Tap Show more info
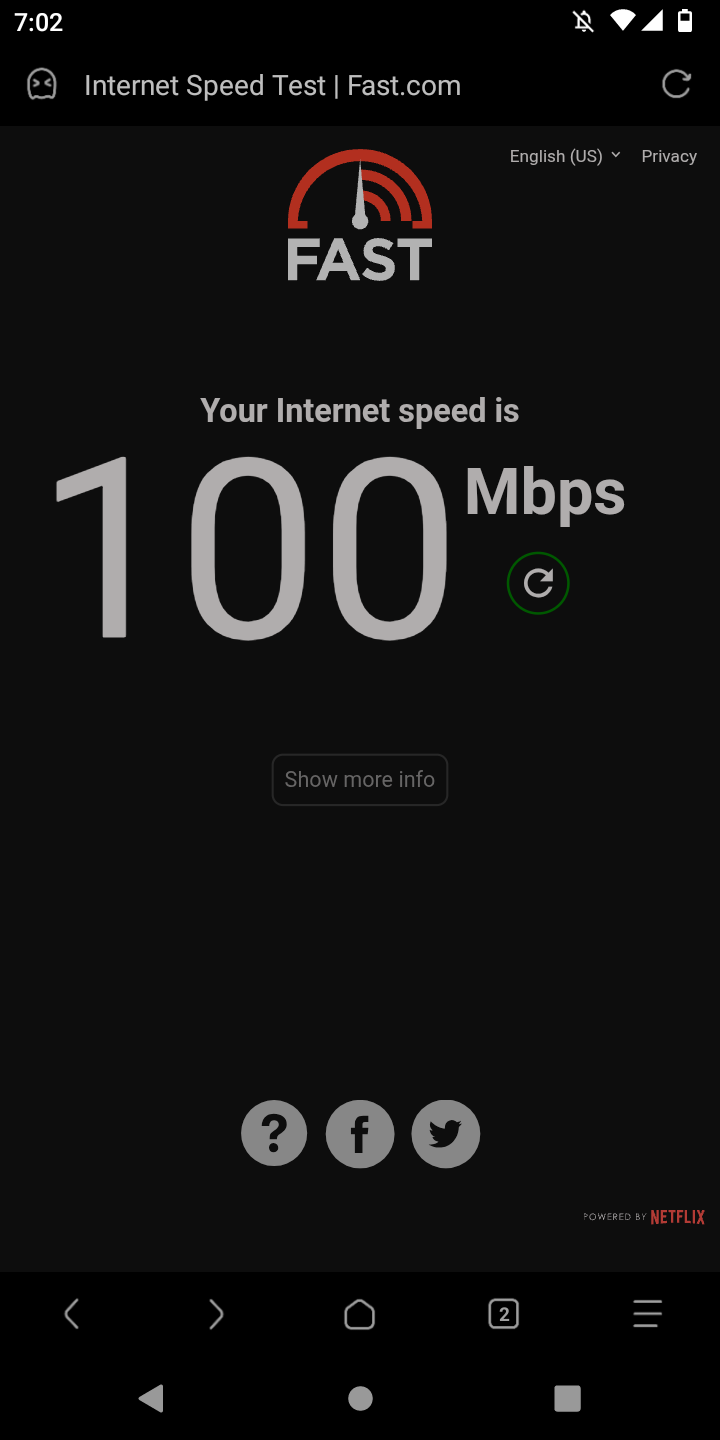 (x=360, y=780)
